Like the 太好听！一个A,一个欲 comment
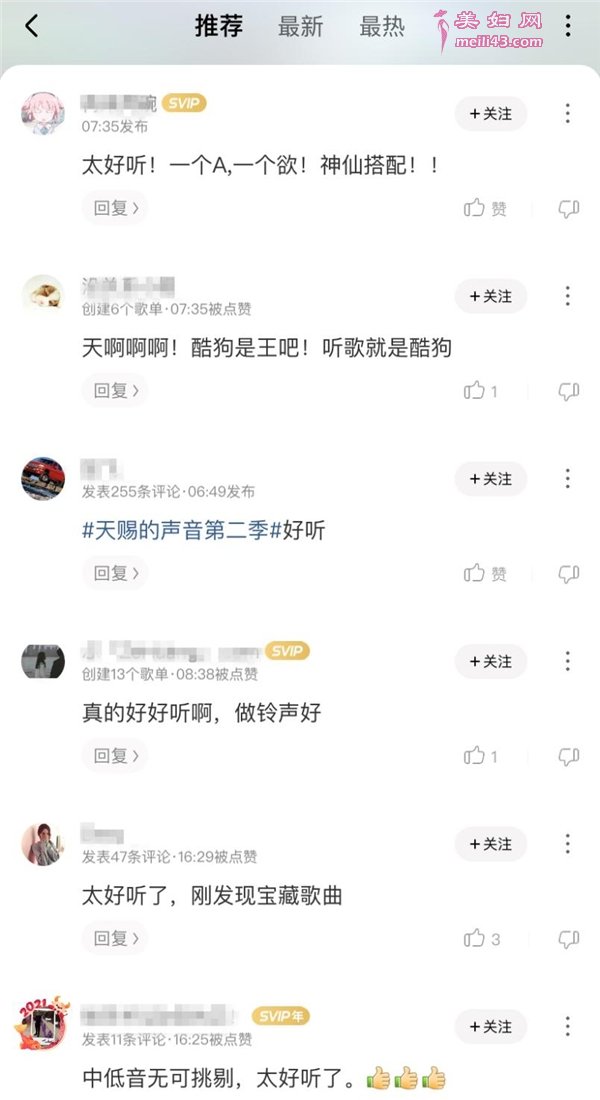600x1100 pixels. (x=485, y=208)
